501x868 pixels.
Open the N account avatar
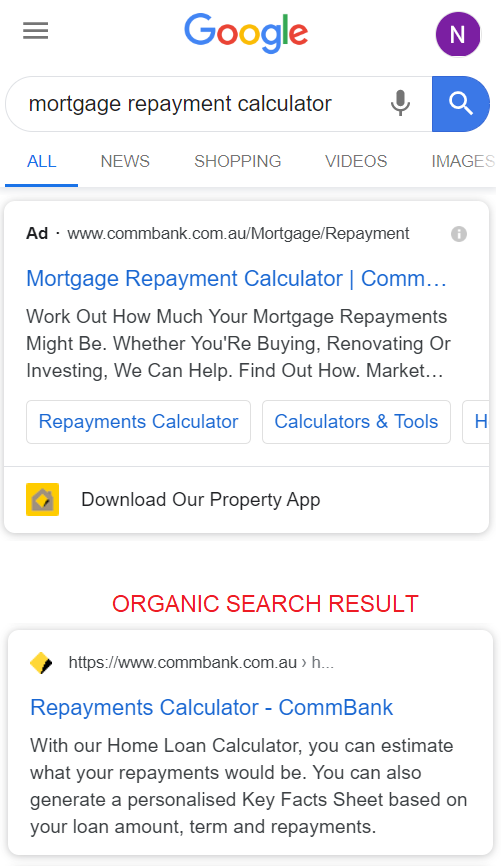[458, 34]
